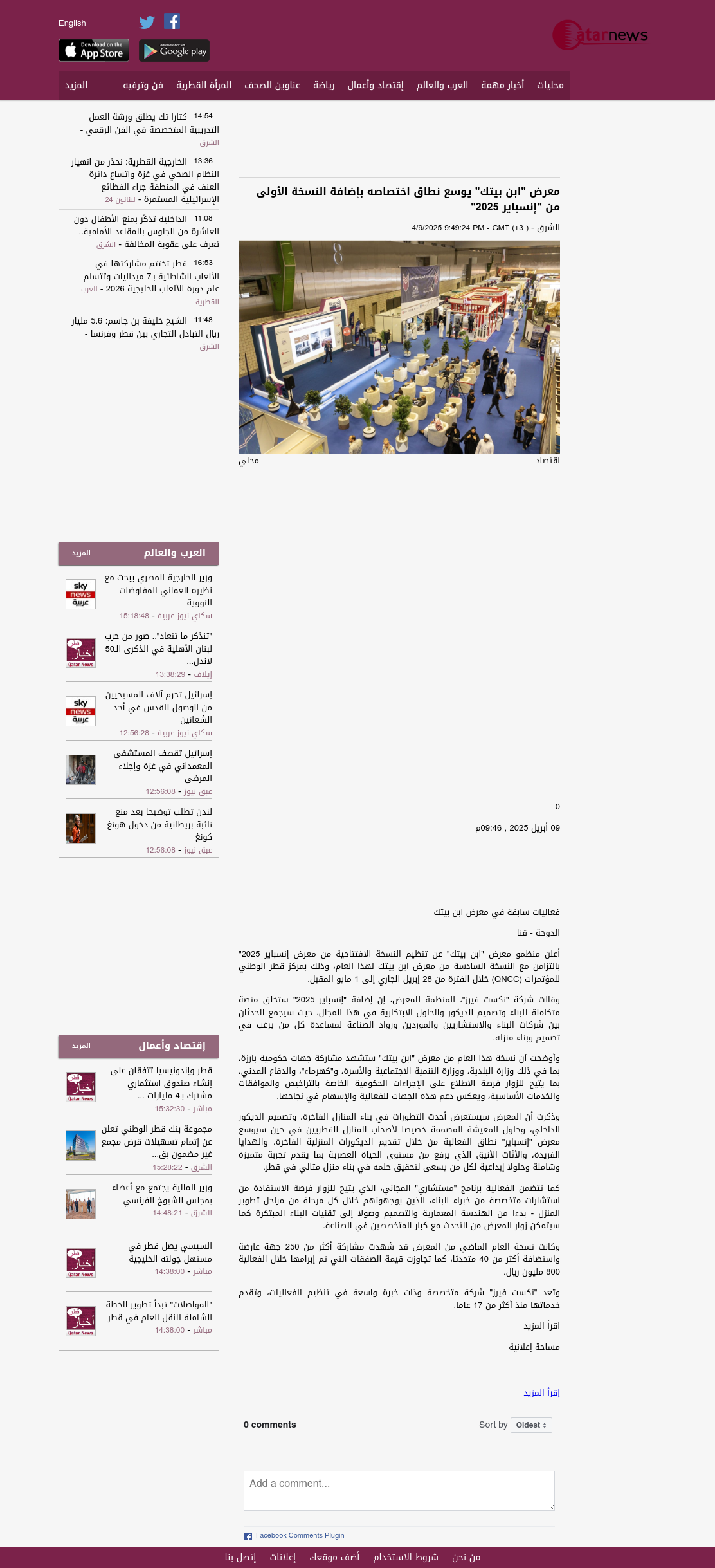
Task: Open the إقتصاد وأعمال nav section
Action: (x=376, y=85)
